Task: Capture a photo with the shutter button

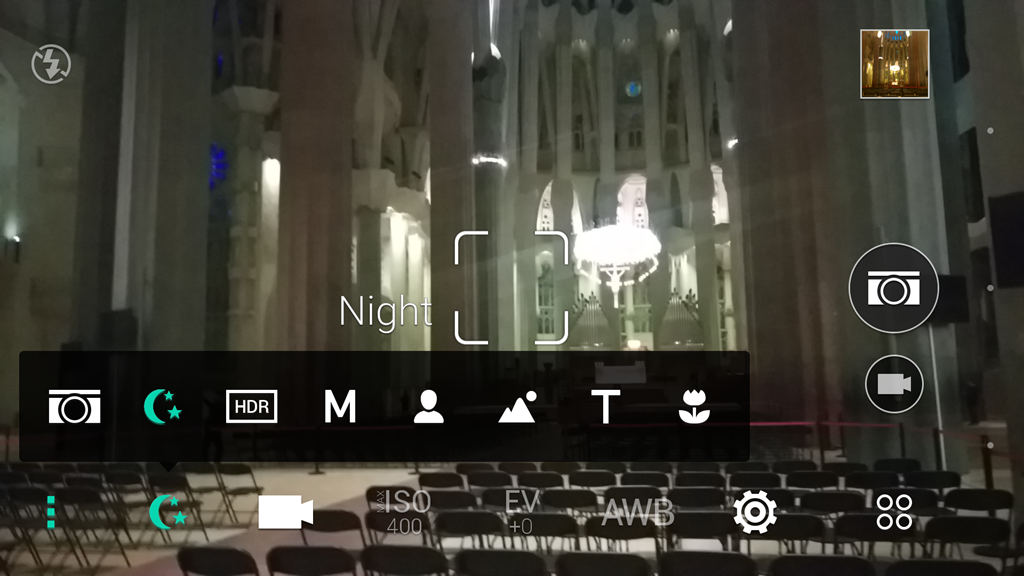Action: pyautogui.click(x=893, y=289)
